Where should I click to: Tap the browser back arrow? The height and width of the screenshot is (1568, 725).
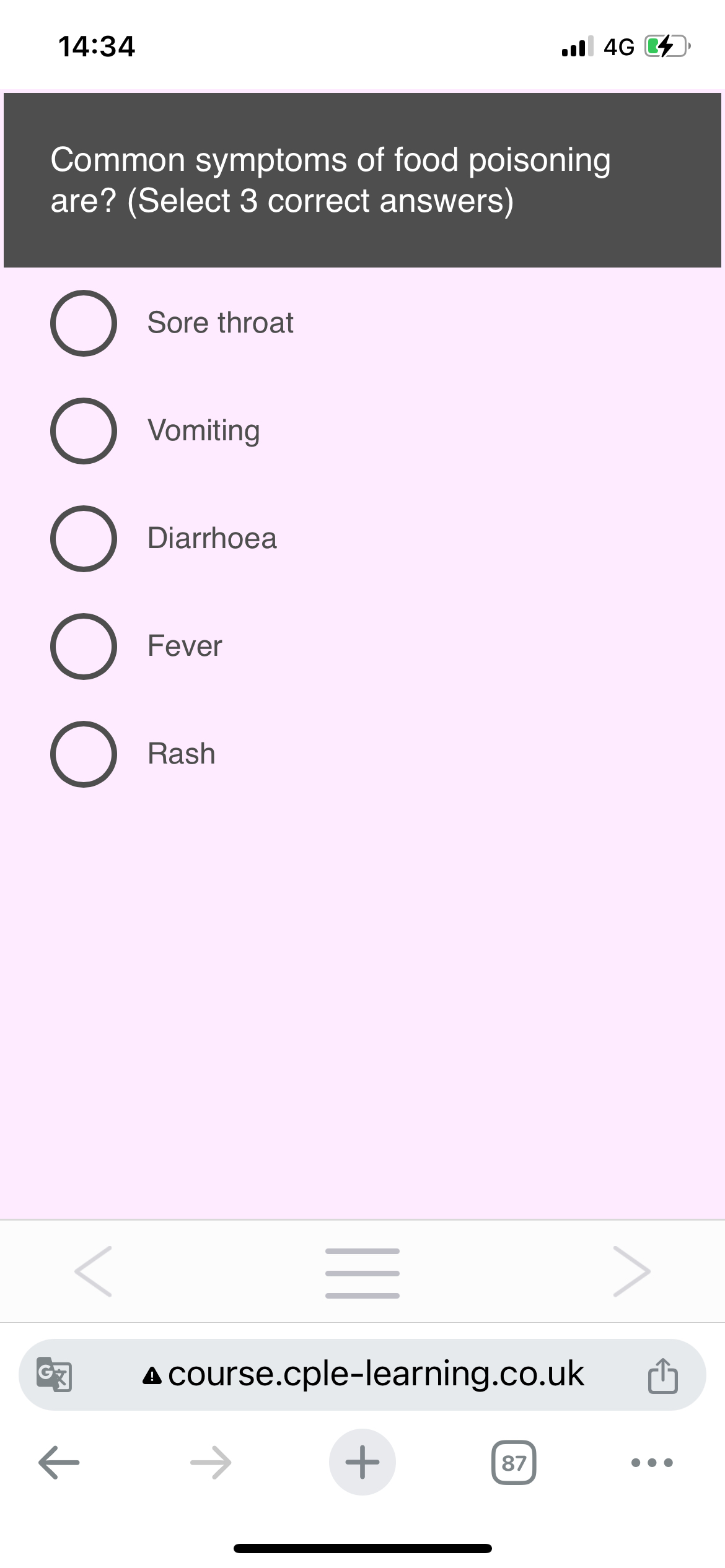(x=59, y=1463)
